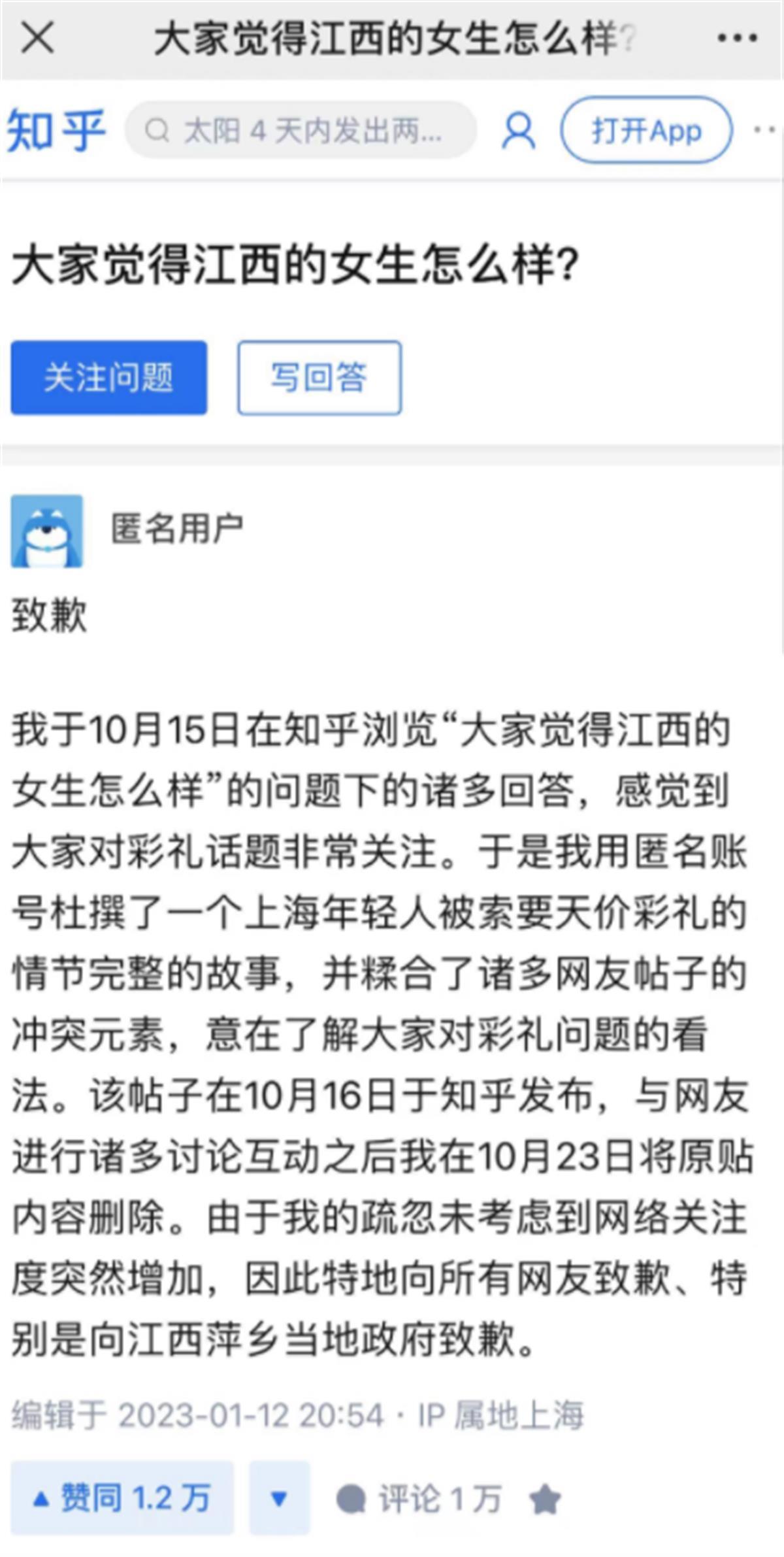
Task: Tap 打开App button
Action: tap(646, 131)
